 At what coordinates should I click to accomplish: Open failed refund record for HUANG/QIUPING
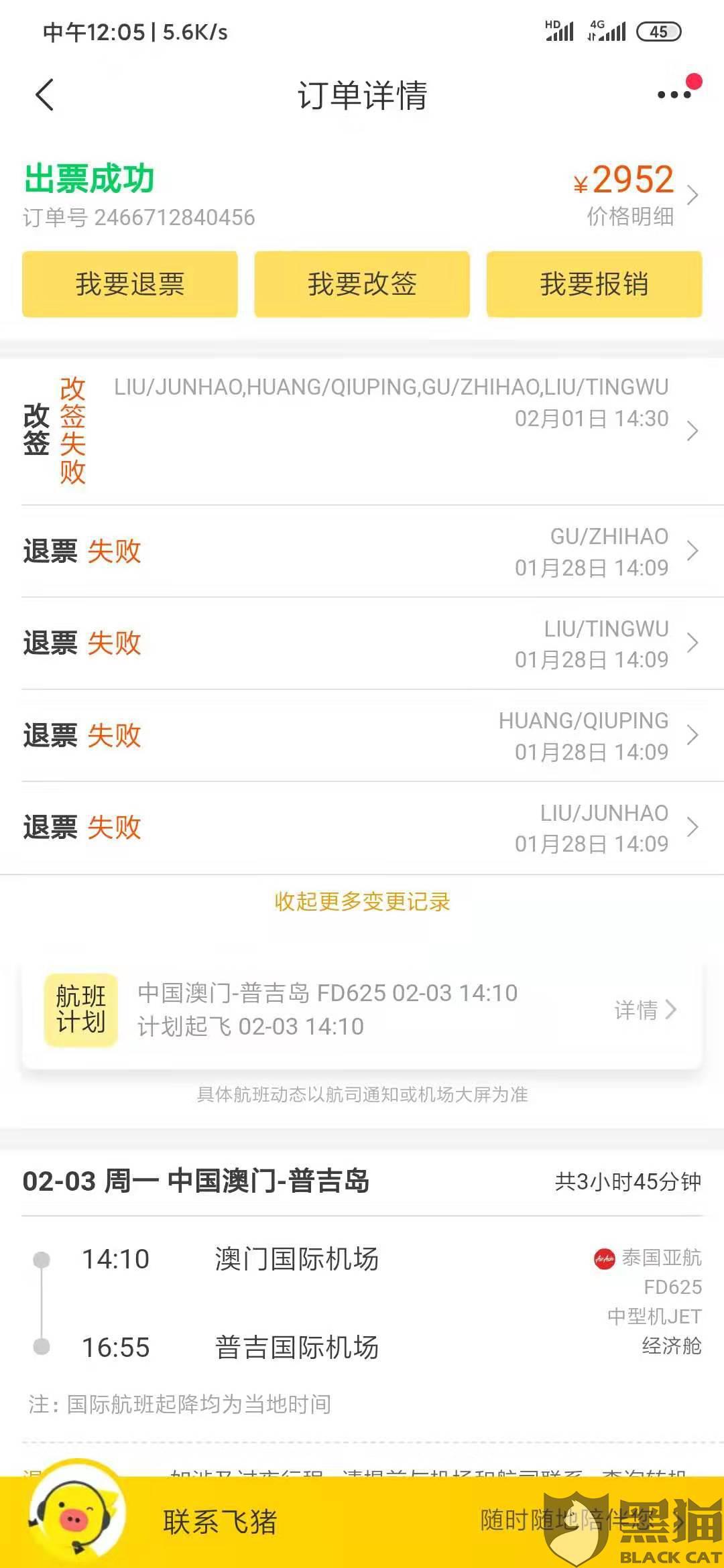point(362,736)
